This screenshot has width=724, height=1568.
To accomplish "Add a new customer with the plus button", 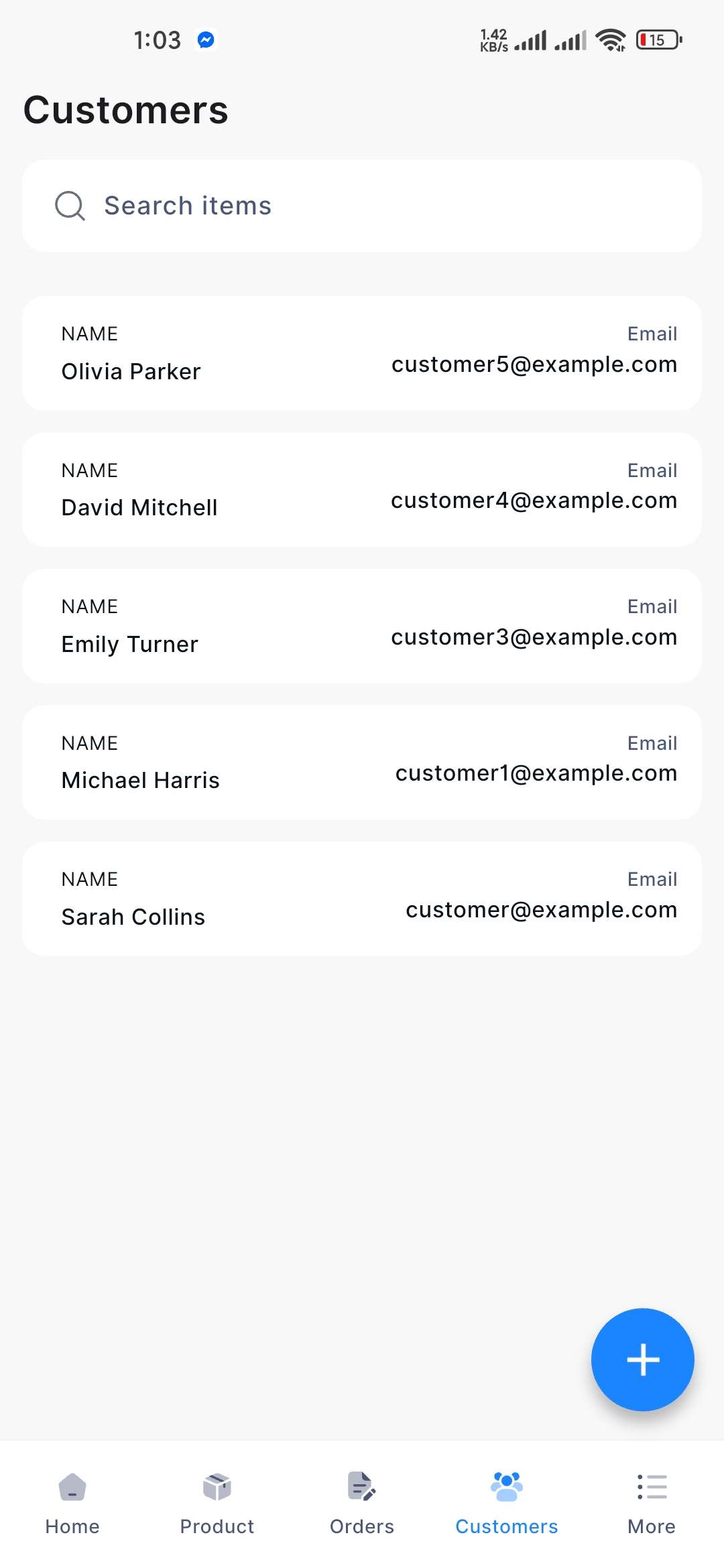I will point(642,1360).
